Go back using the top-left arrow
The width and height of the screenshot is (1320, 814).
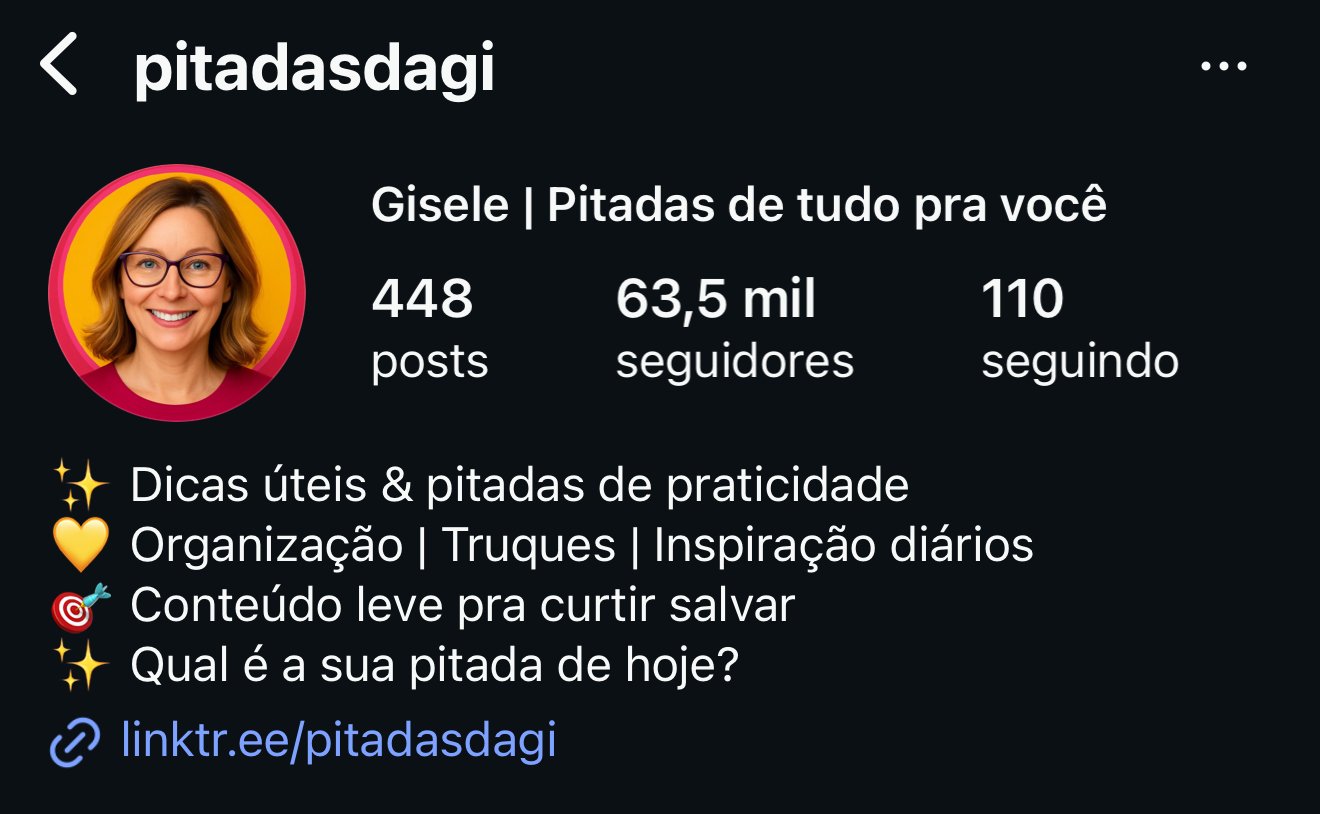point(59,67)
